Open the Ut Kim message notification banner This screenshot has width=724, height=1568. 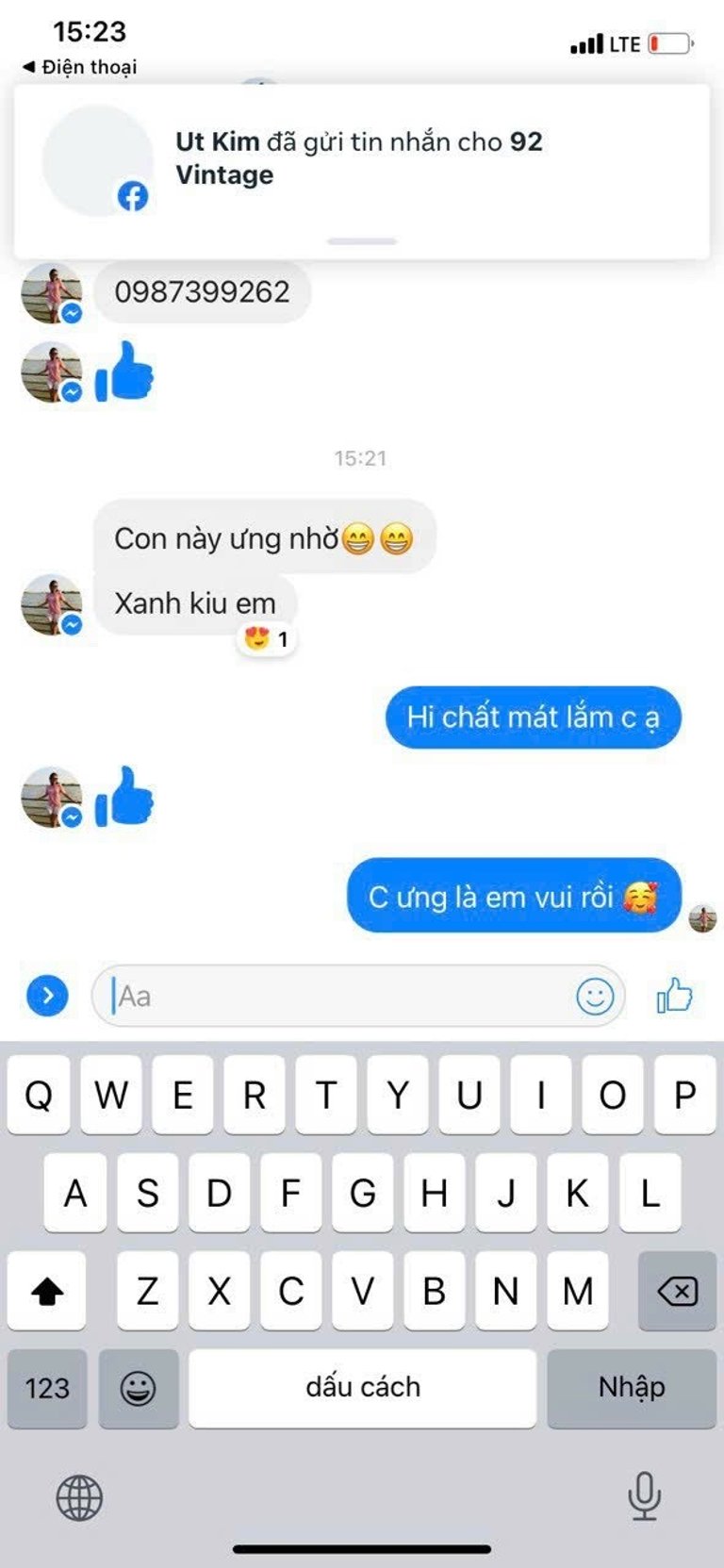tap(361, 171)
